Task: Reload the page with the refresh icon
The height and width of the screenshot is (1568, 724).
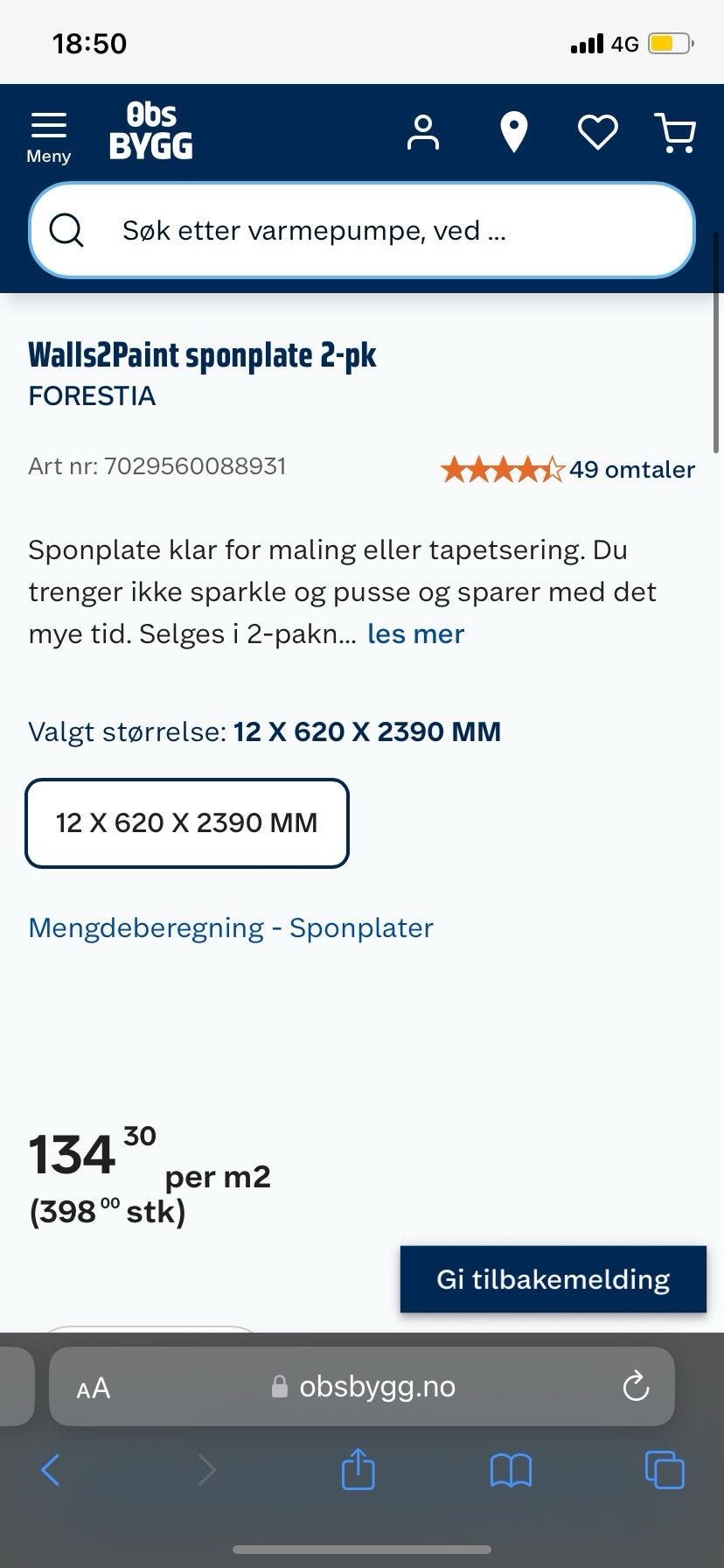Action: pos(636,1386)
